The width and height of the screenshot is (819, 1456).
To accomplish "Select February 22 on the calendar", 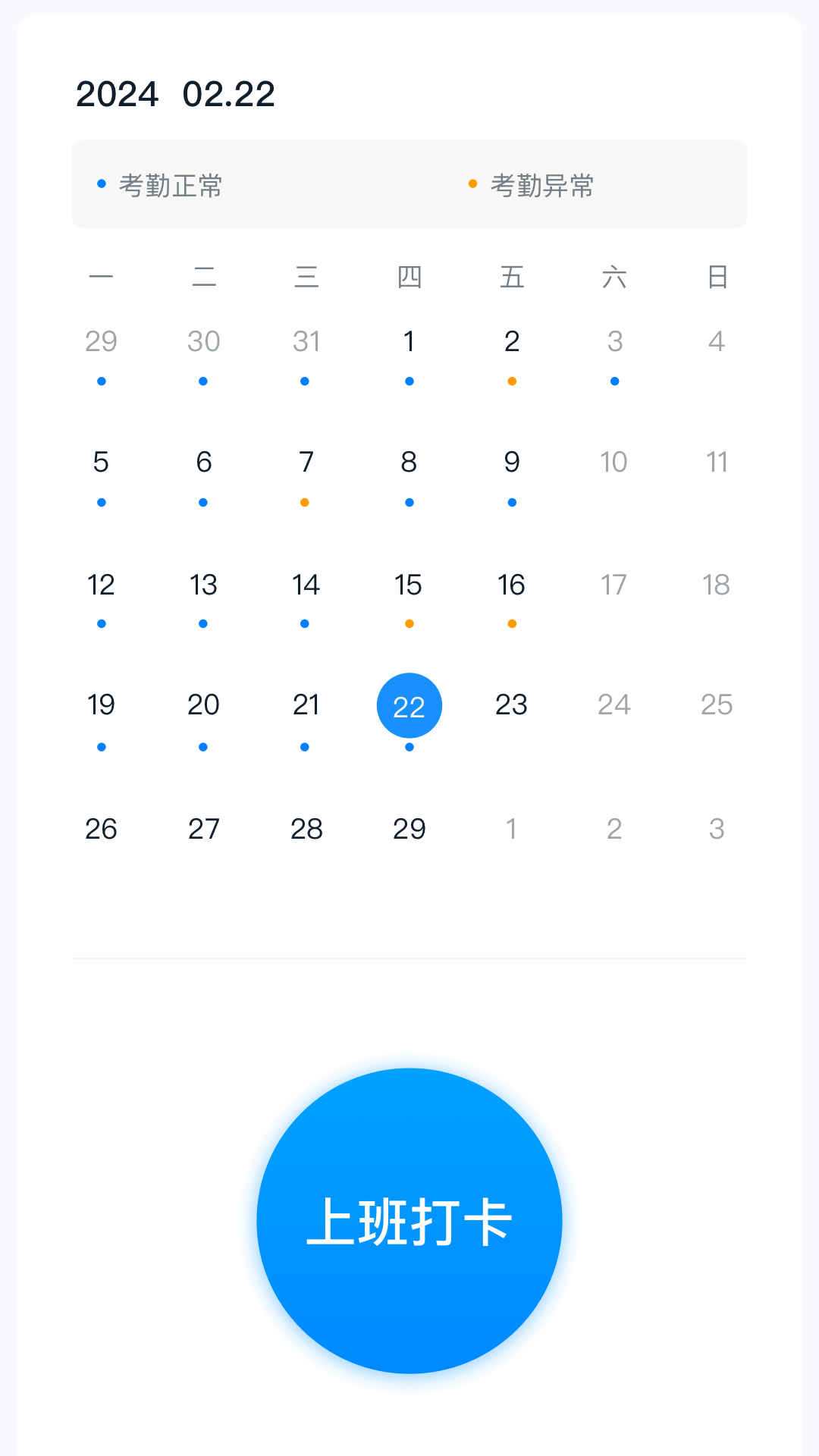I will click(409, 705).
